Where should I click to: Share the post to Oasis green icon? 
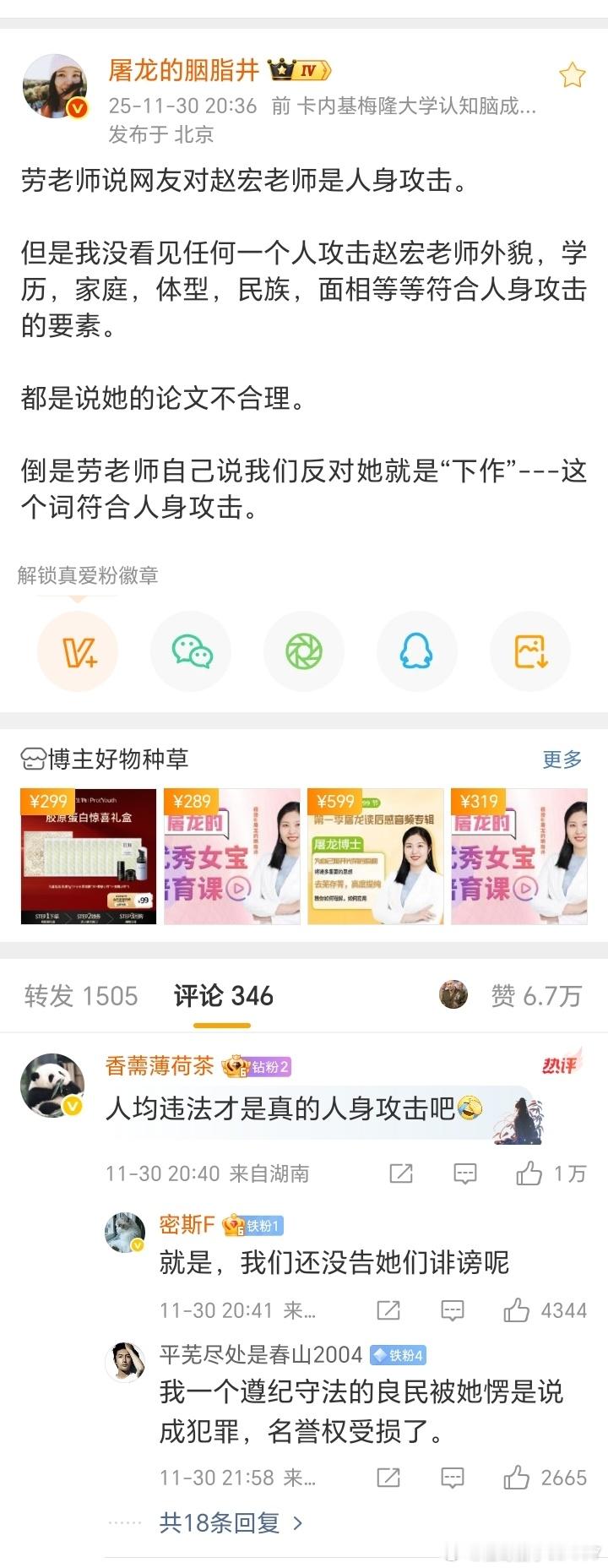pyautogui.click(x=304, y=651)
